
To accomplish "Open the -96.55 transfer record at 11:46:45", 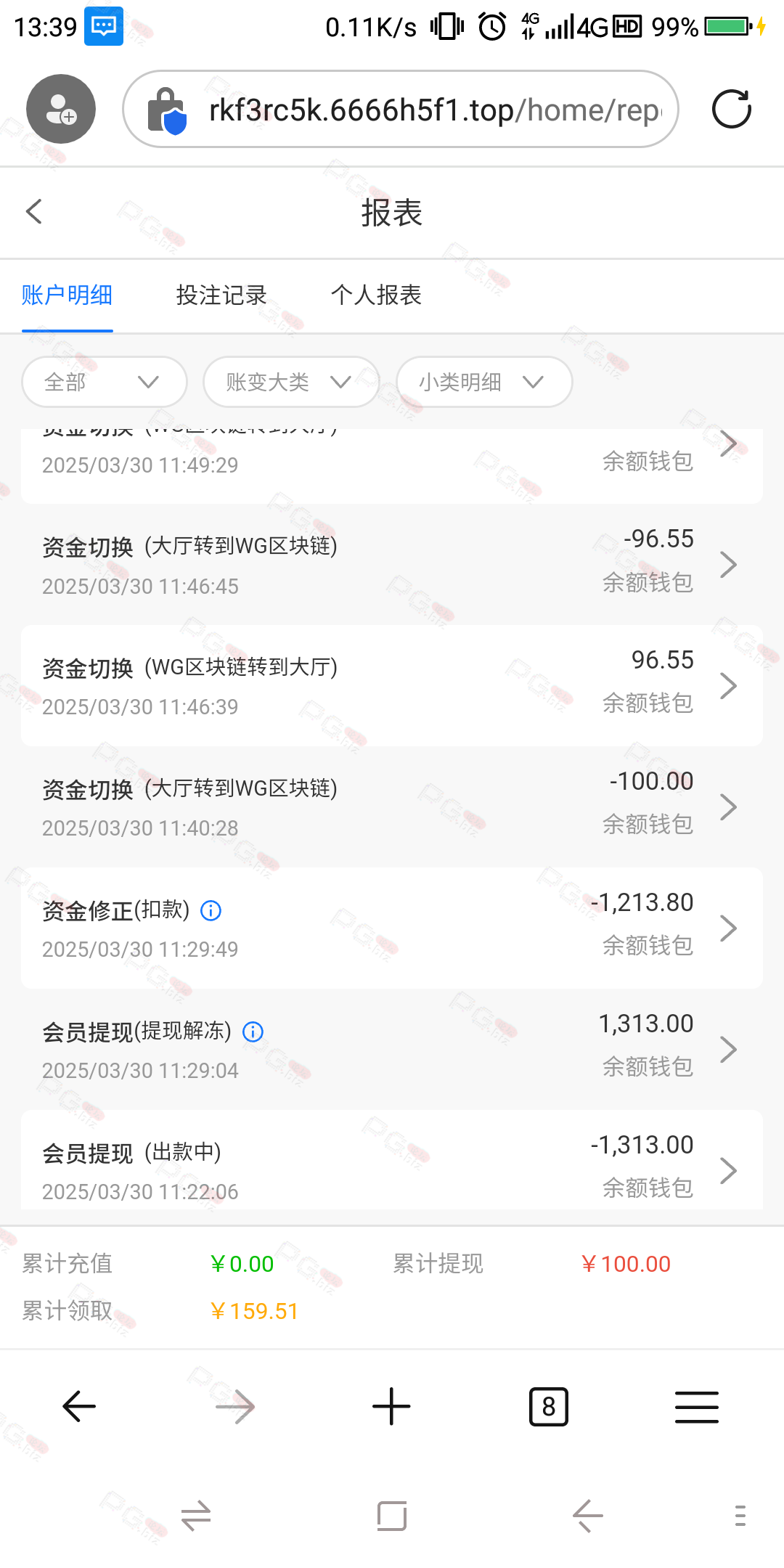I will [392, 564].
